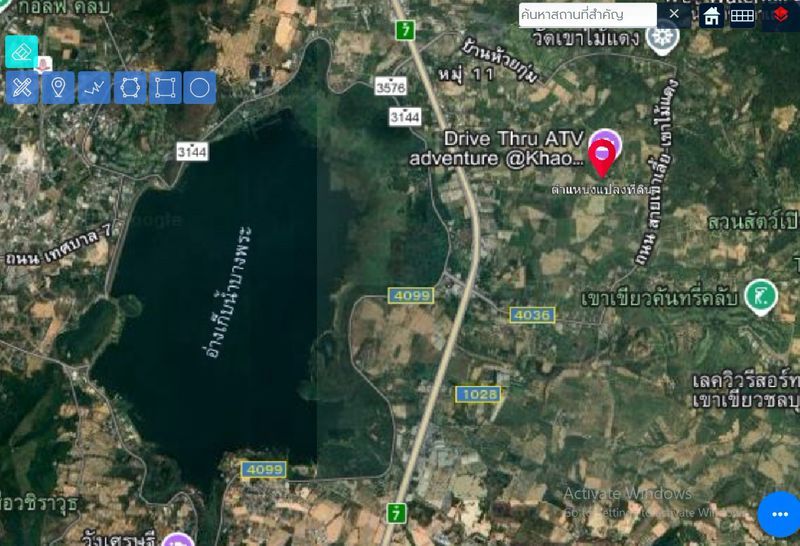The image size is (800, 546).
Task: Open the green golf club marker
Action: [762, 296]
